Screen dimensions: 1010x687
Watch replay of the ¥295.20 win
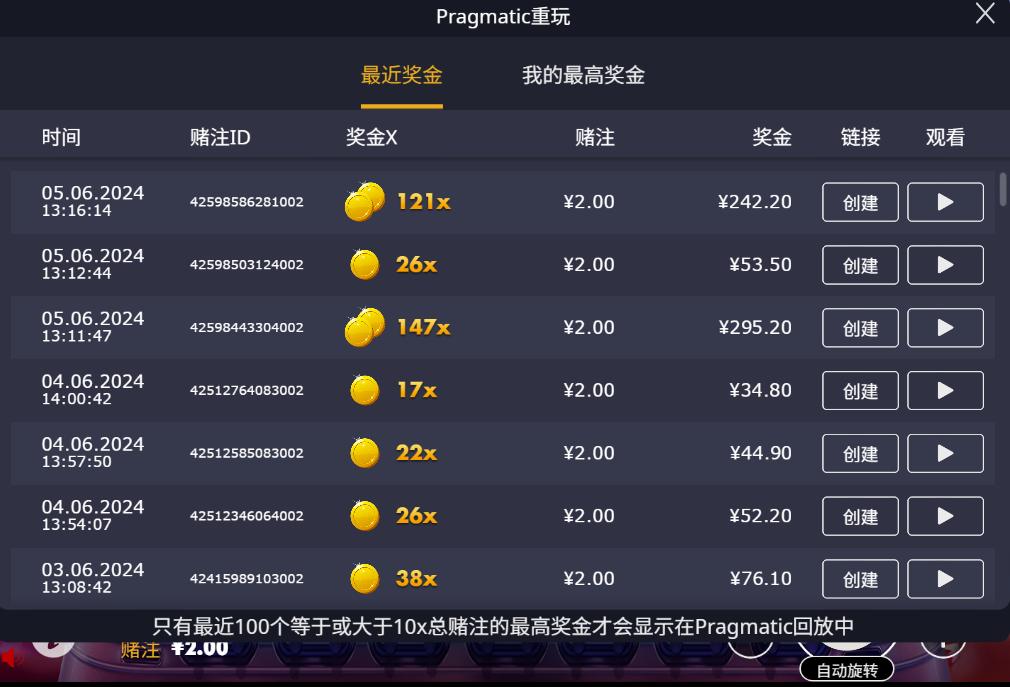[x=945, y=328]
